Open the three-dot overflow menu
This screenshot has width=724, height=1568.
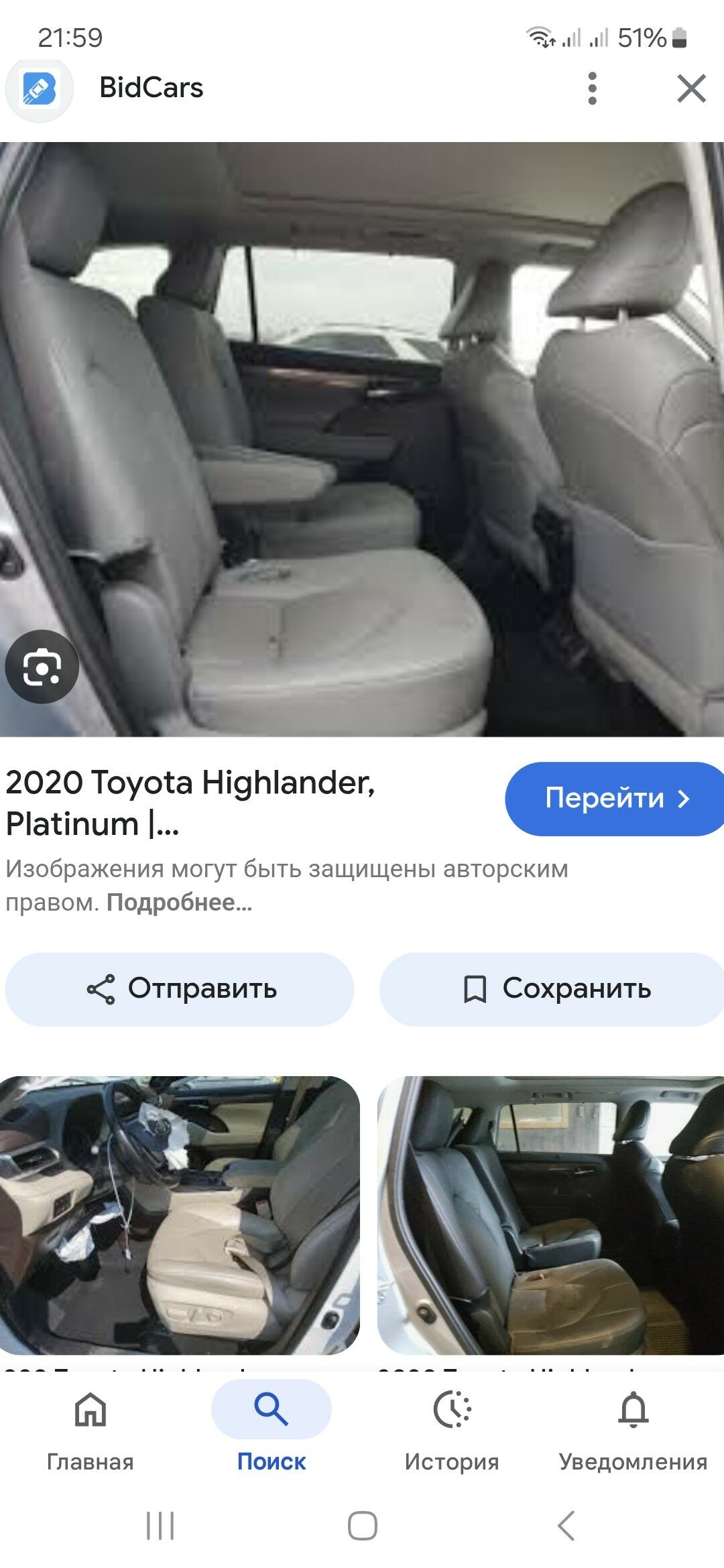point(592,88)
